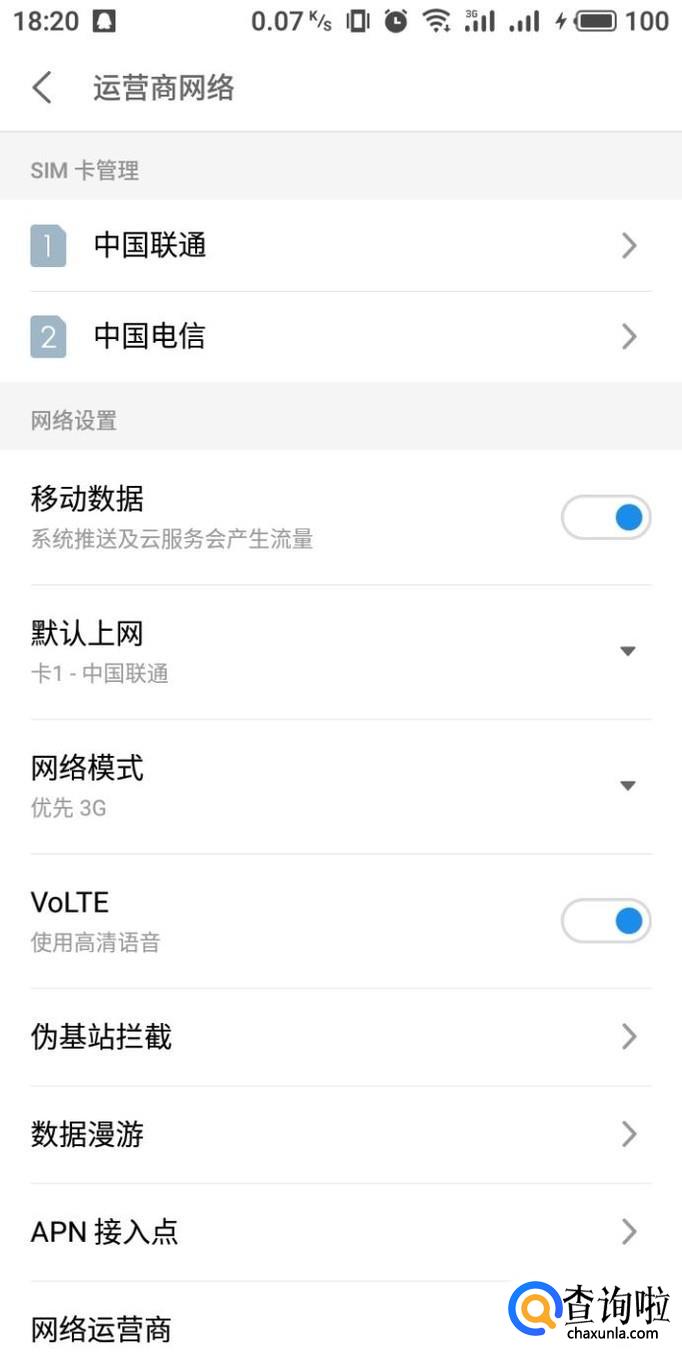Disable the VoLTE toggle
Viewport: 682px width, 1364px height.
point(606,921)
